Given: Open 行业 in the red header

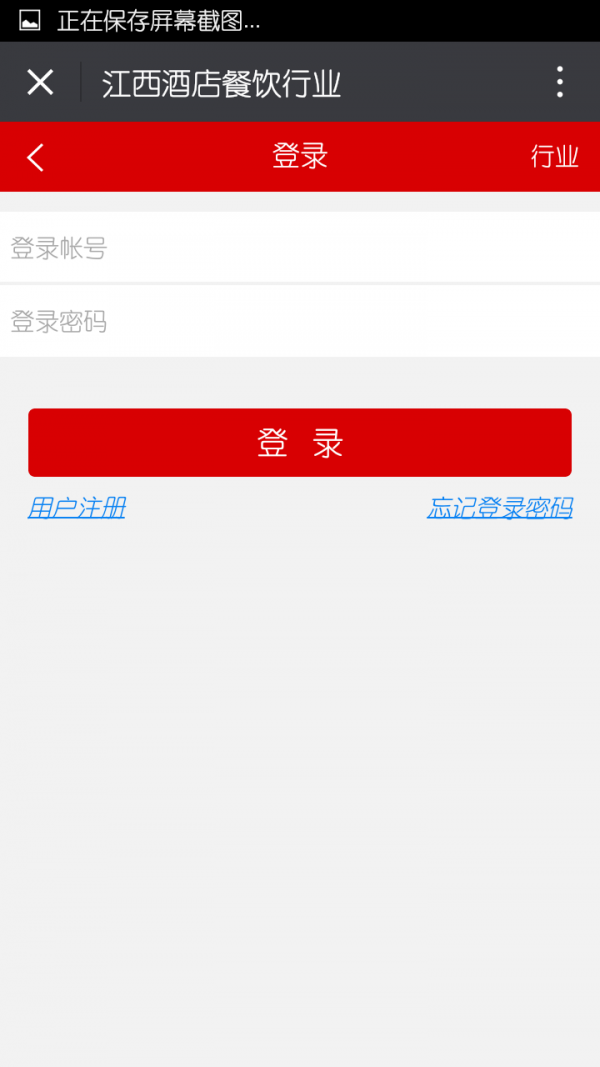Looking at the screenshot, I should point(554,157).
